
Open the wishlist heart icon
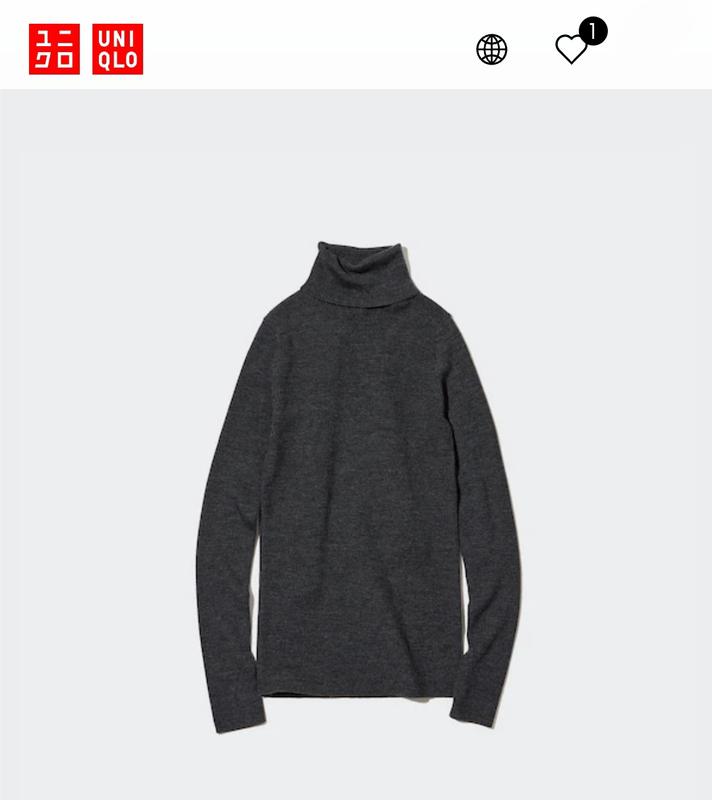tap(572, 49)
